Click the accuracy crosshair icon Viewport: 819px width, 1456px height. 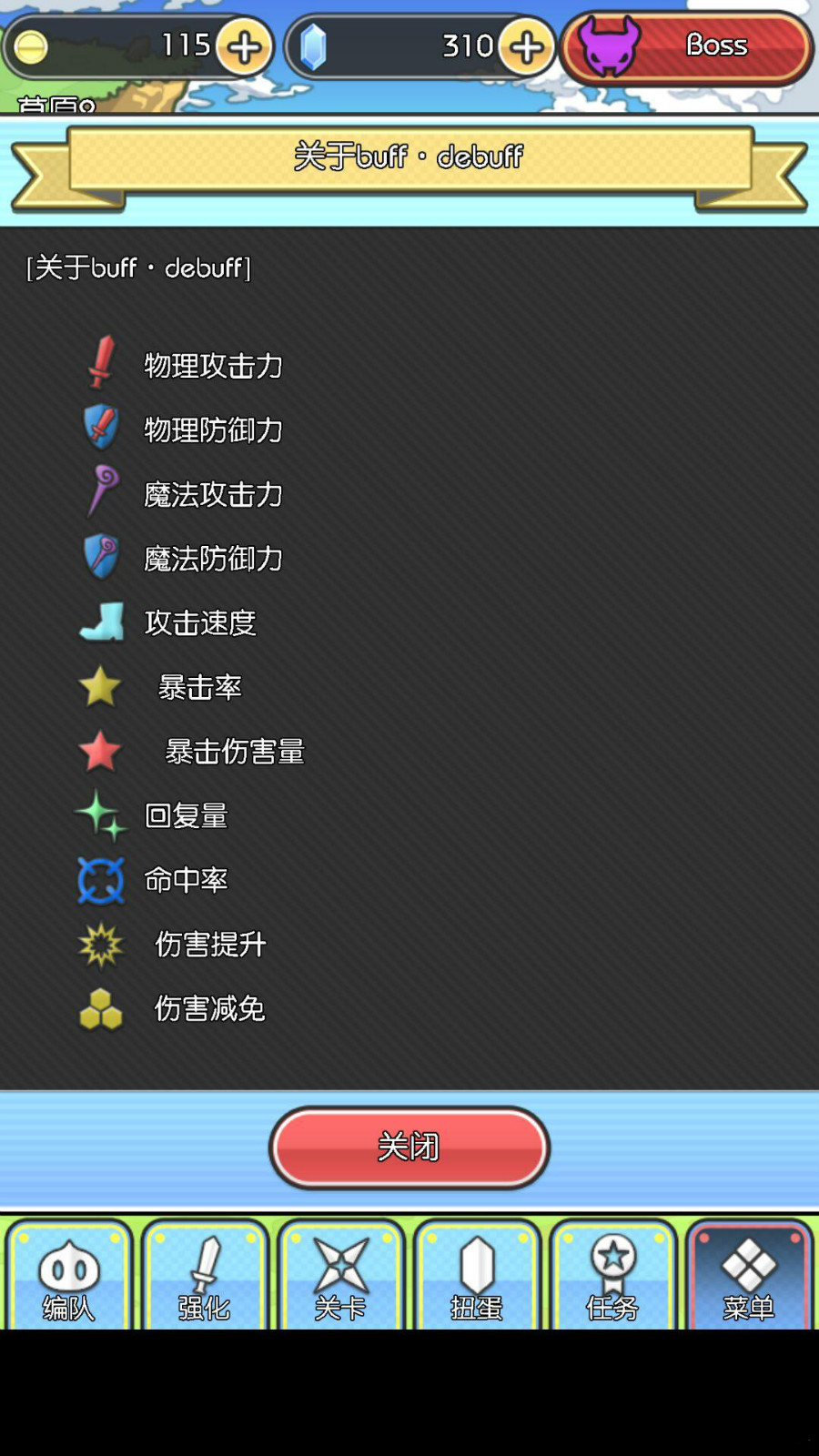click(x=100, y=879)
